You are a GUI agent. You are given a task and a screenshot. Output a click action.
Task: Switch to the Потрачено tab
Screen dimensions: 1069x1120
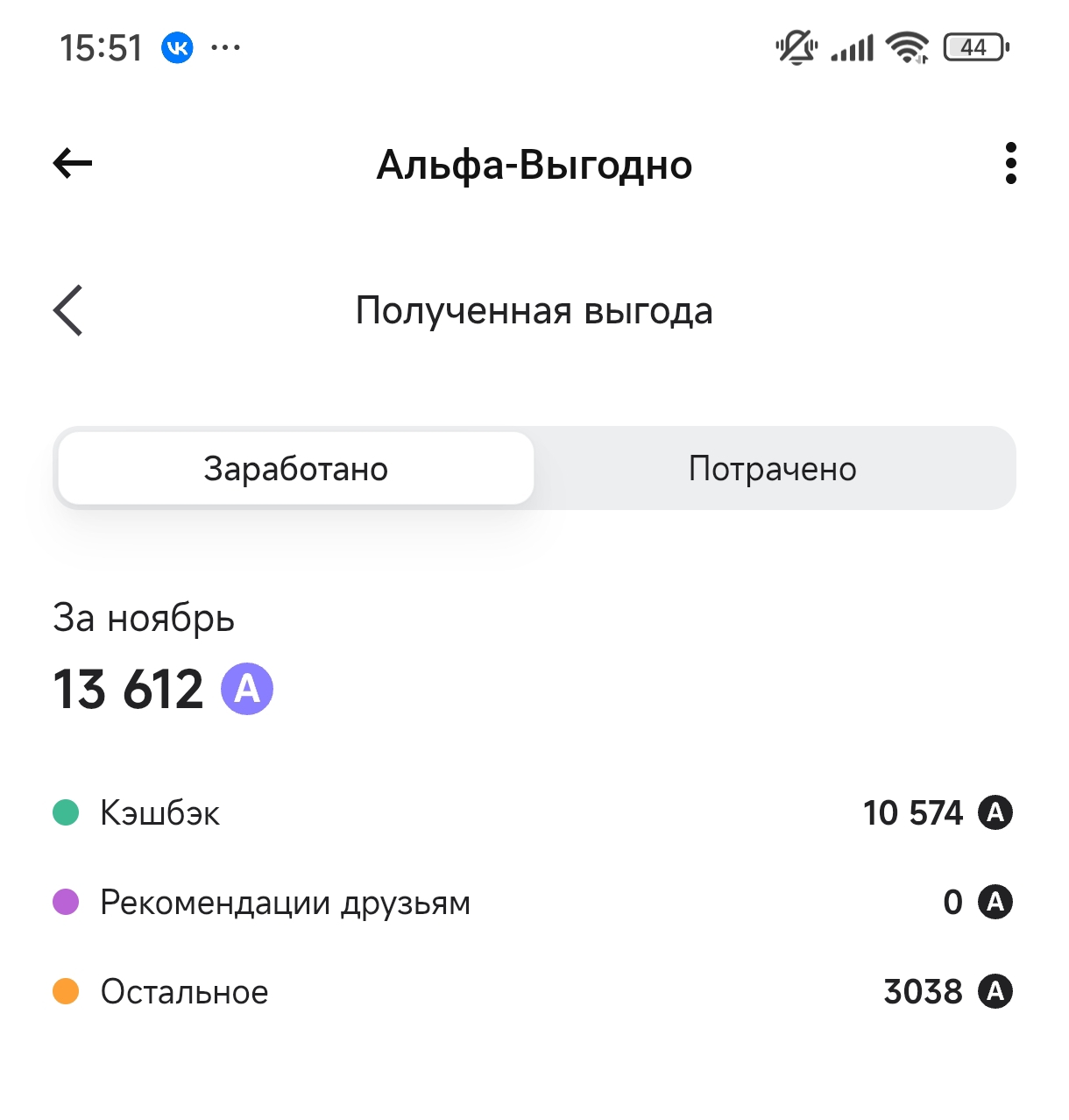(772, 469)
